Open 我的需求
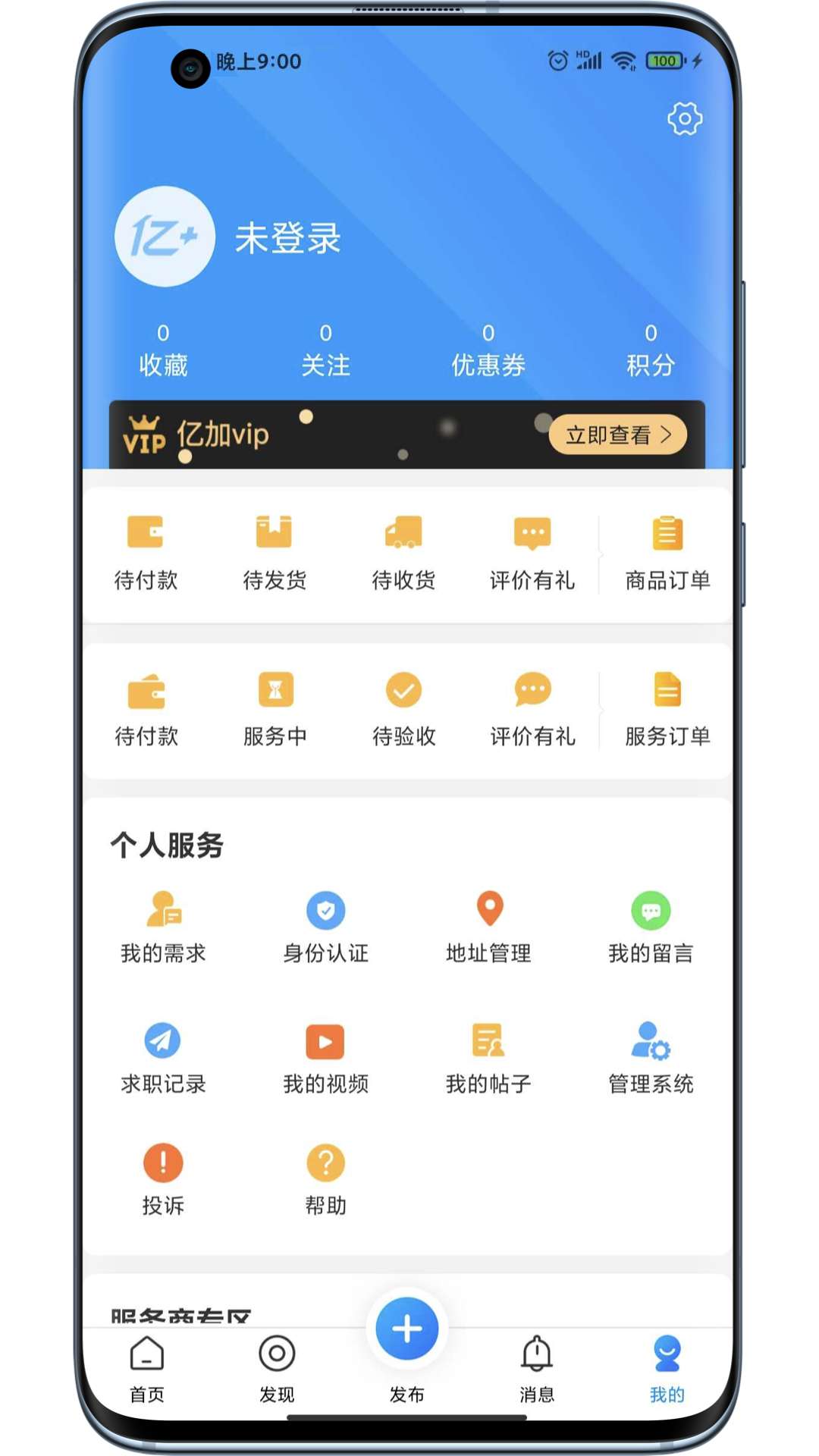819x1456 pixels. tap(163, 927)
